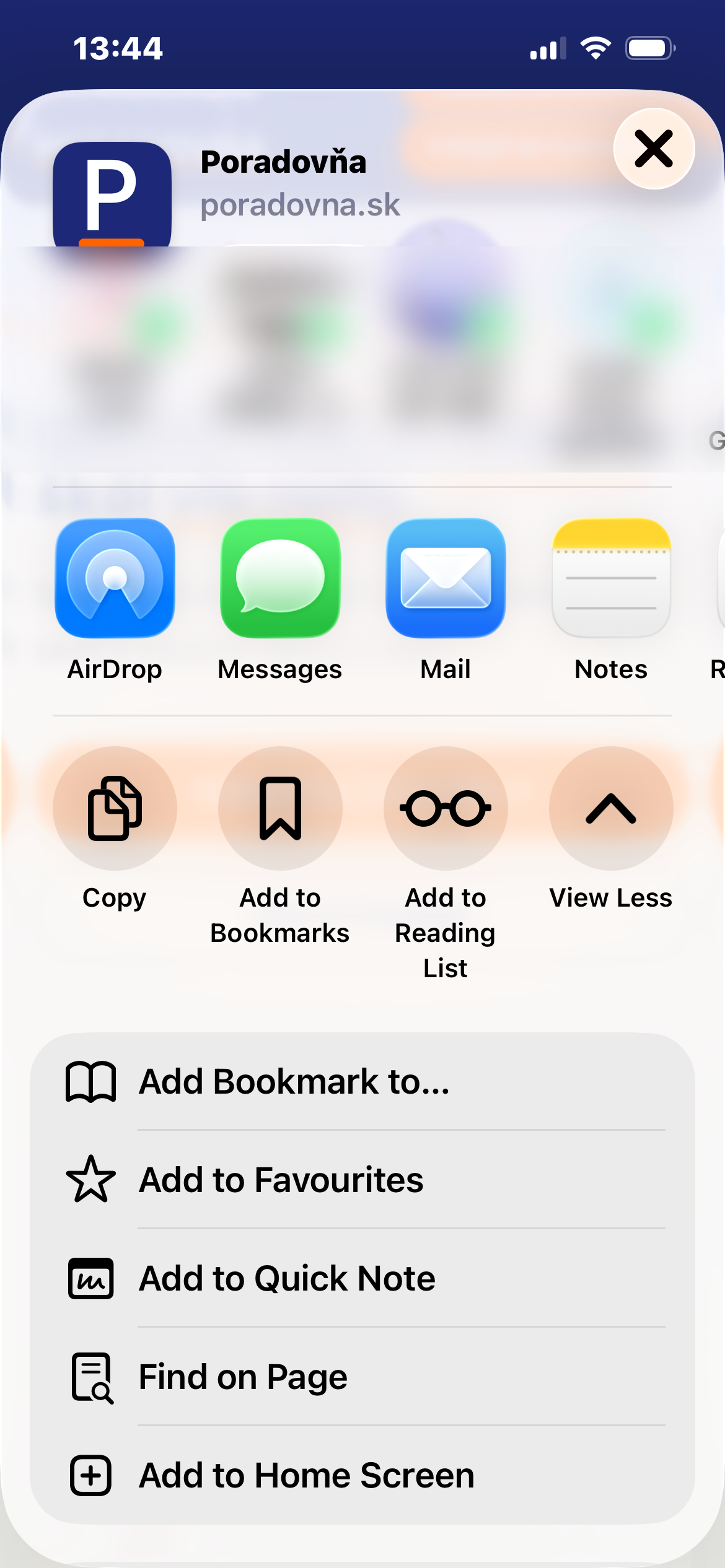Choose Add Bookmark to… option

[362, 1081]
